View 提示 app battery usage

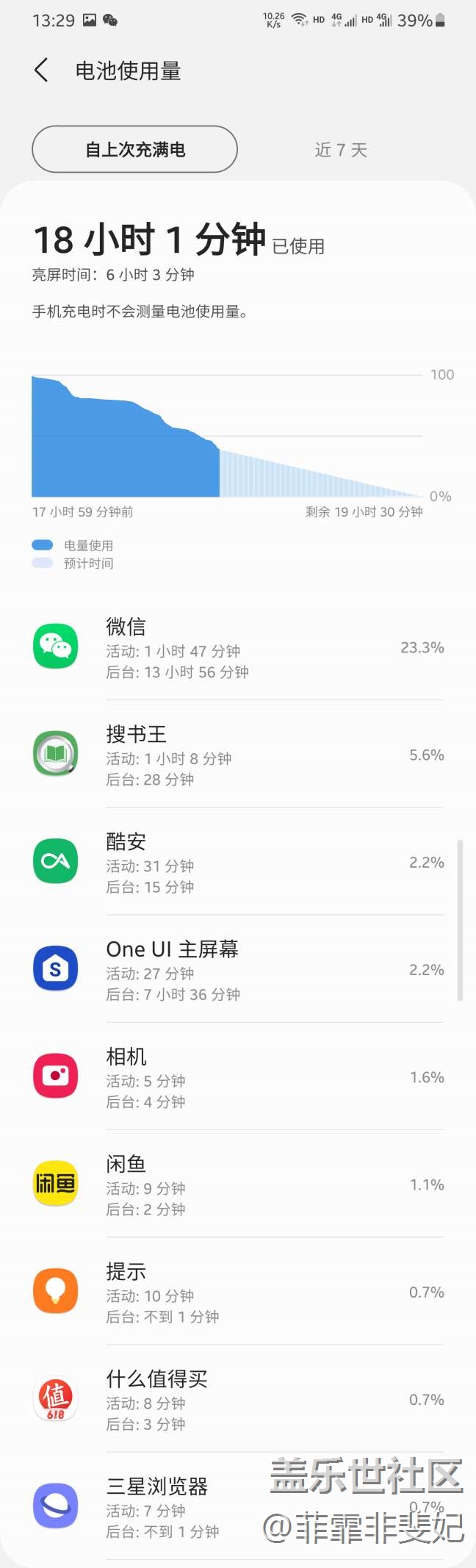238,1292
